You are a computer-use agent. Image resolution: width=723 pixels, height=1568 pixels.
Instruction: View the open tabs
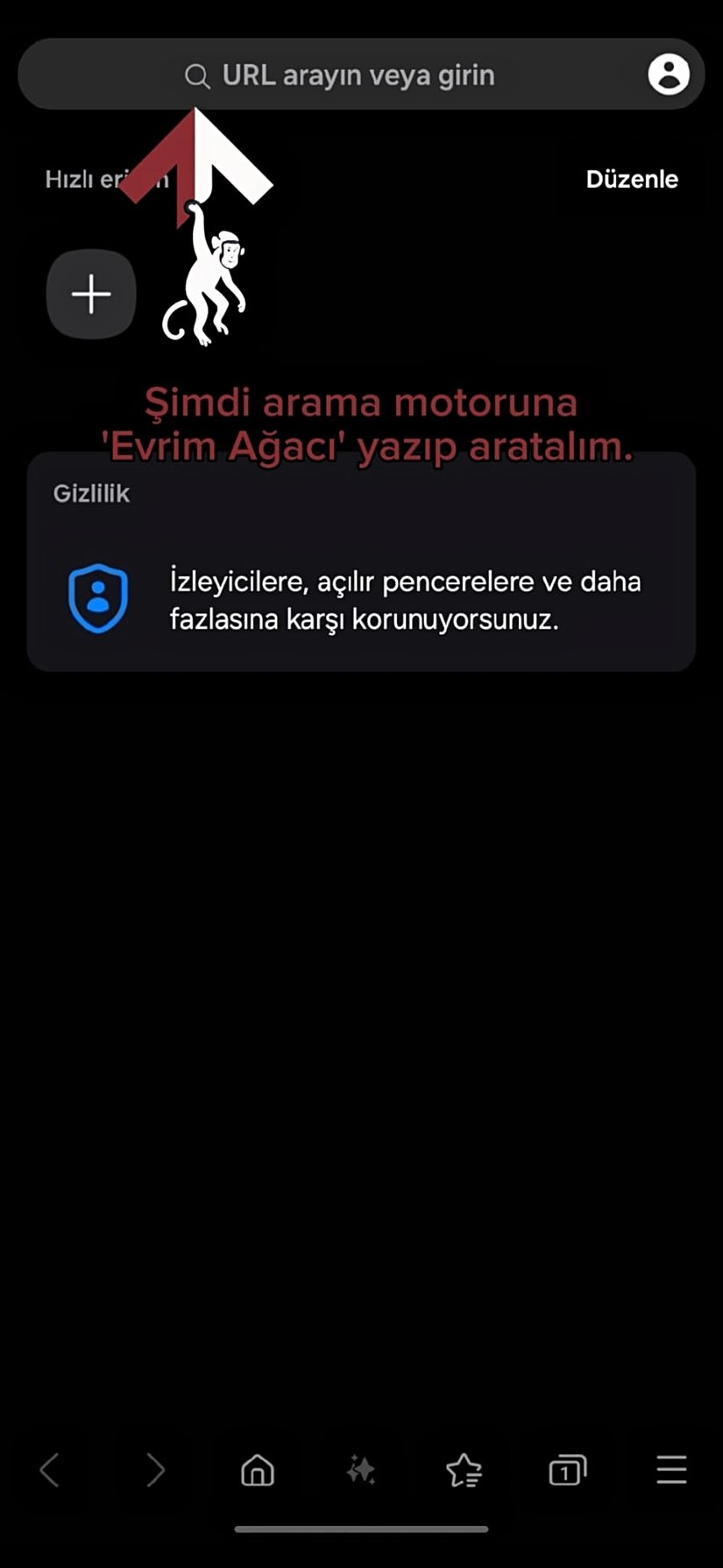[567, 1470]
